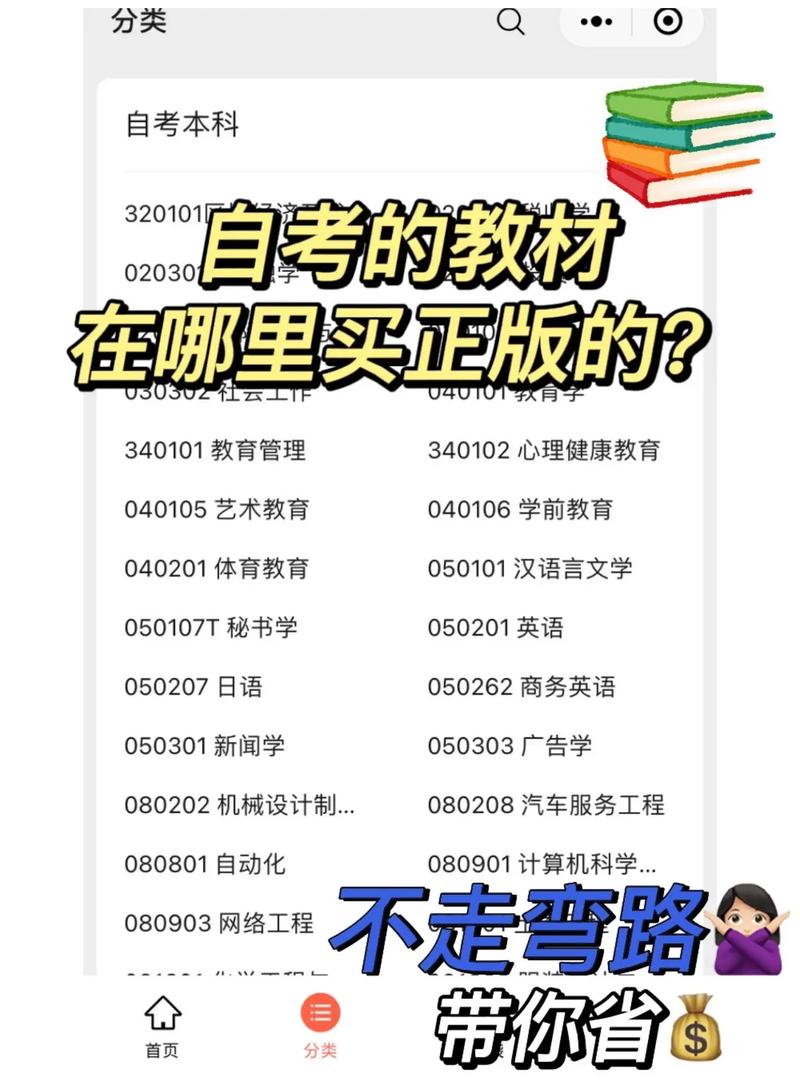Open 080903 网络工程 entry
This screenshot has width=800, height=1085.
tap(221, 921)
